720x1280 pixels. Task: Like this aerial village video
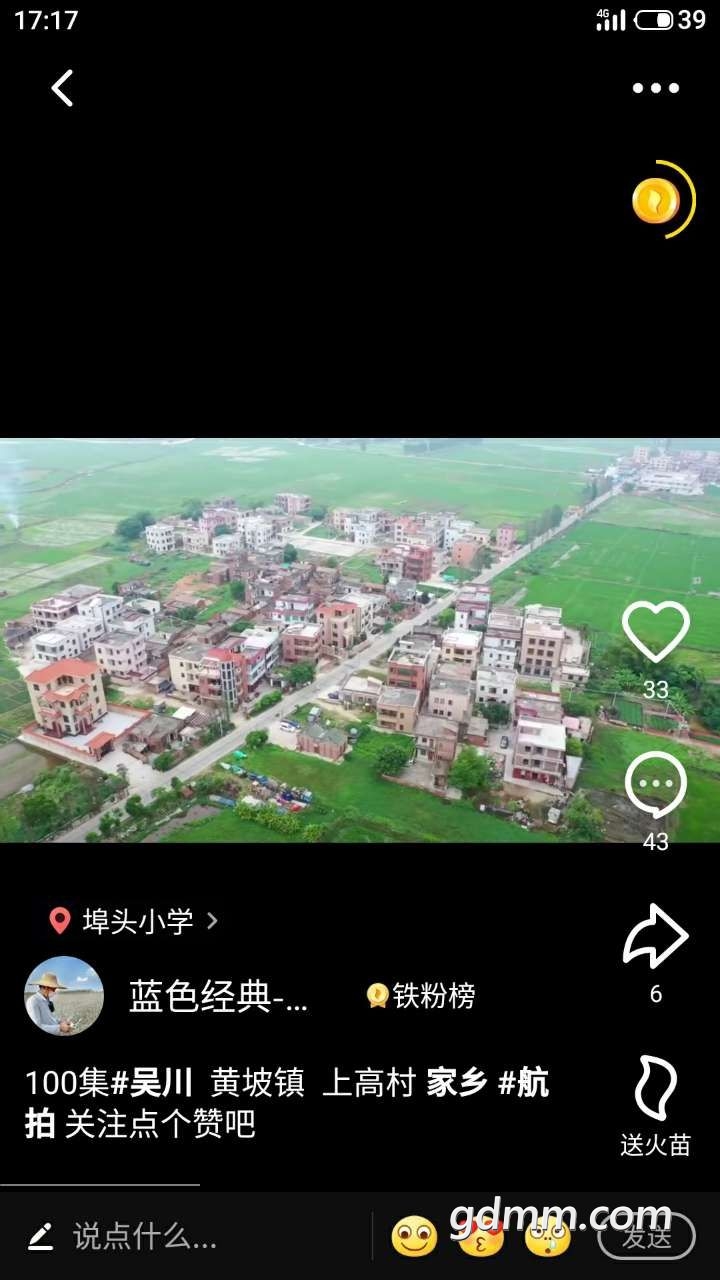(655, 634)
